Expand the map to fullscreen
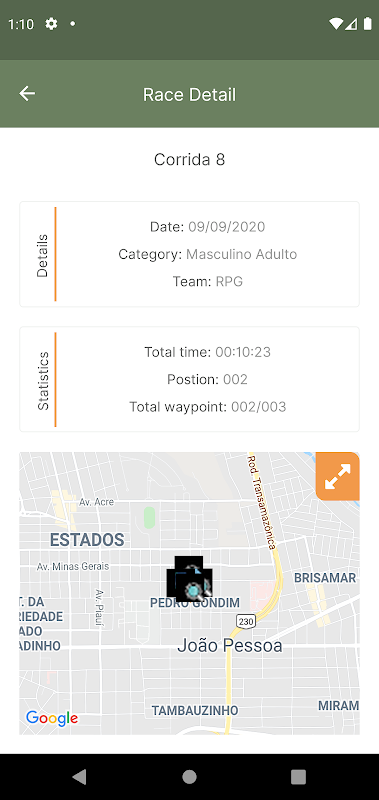 [338, 476]
